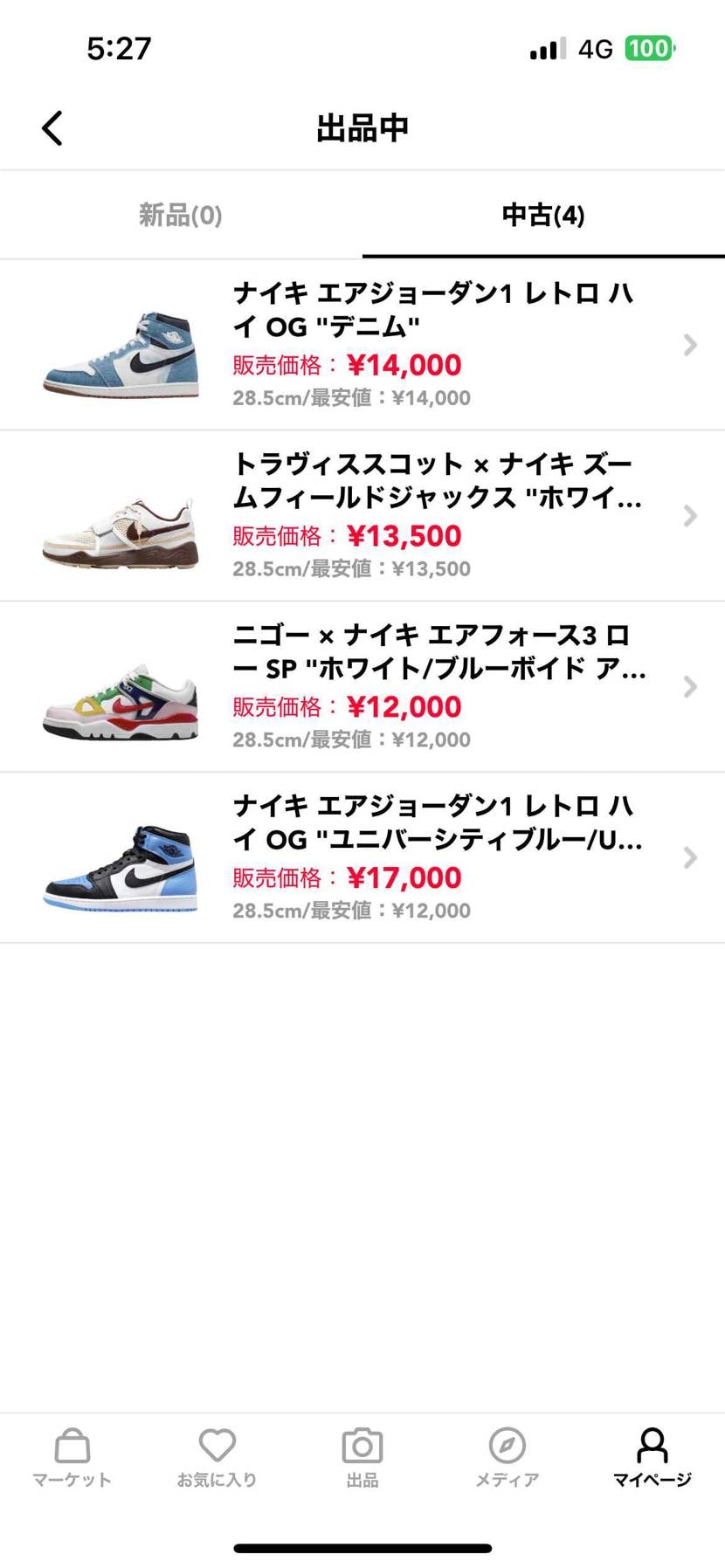
Task: Open the トラヴィススコット ズームフィールドジャックス listing
Action: (362, 516)
